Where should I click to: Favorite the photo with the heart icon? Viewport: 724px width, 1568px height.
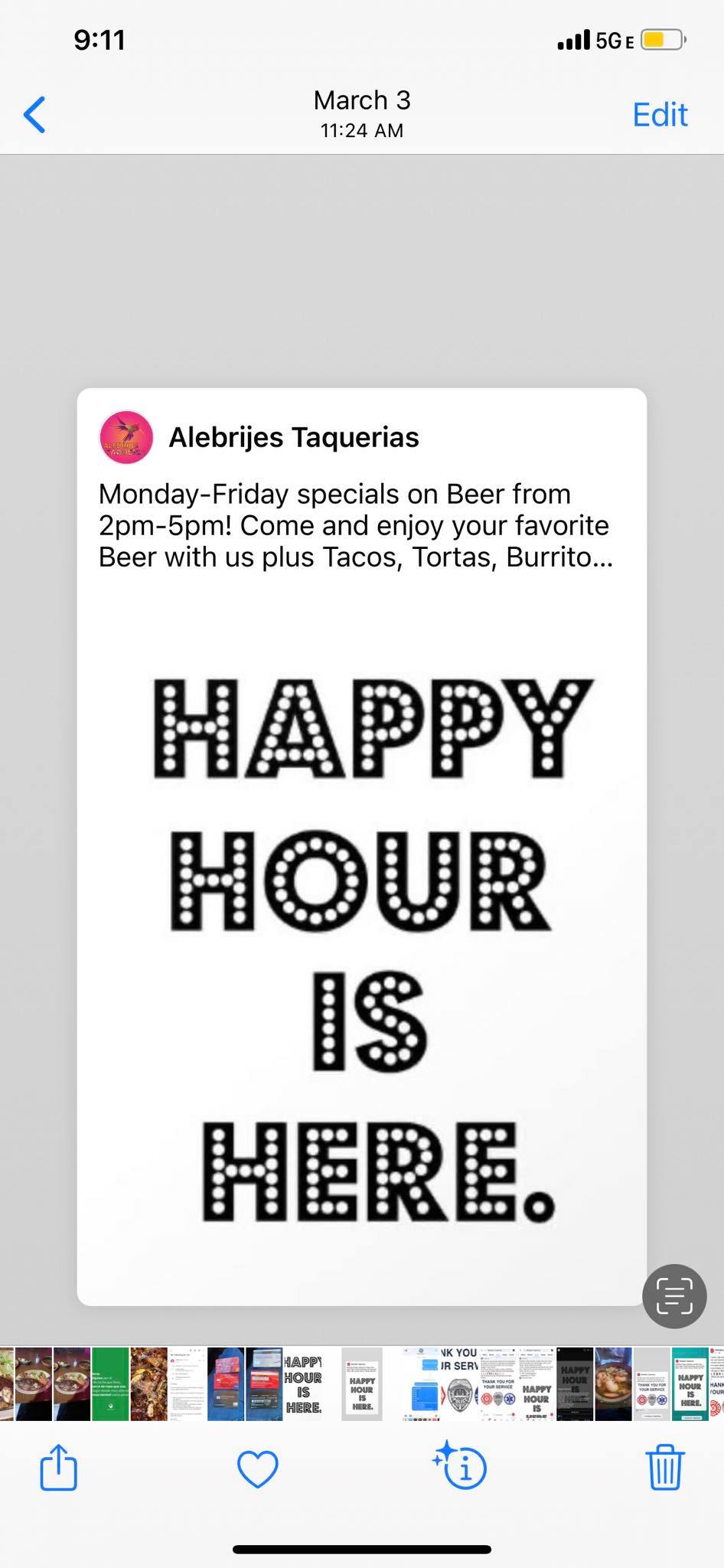pyautogui.click(x=258, y=1468)
